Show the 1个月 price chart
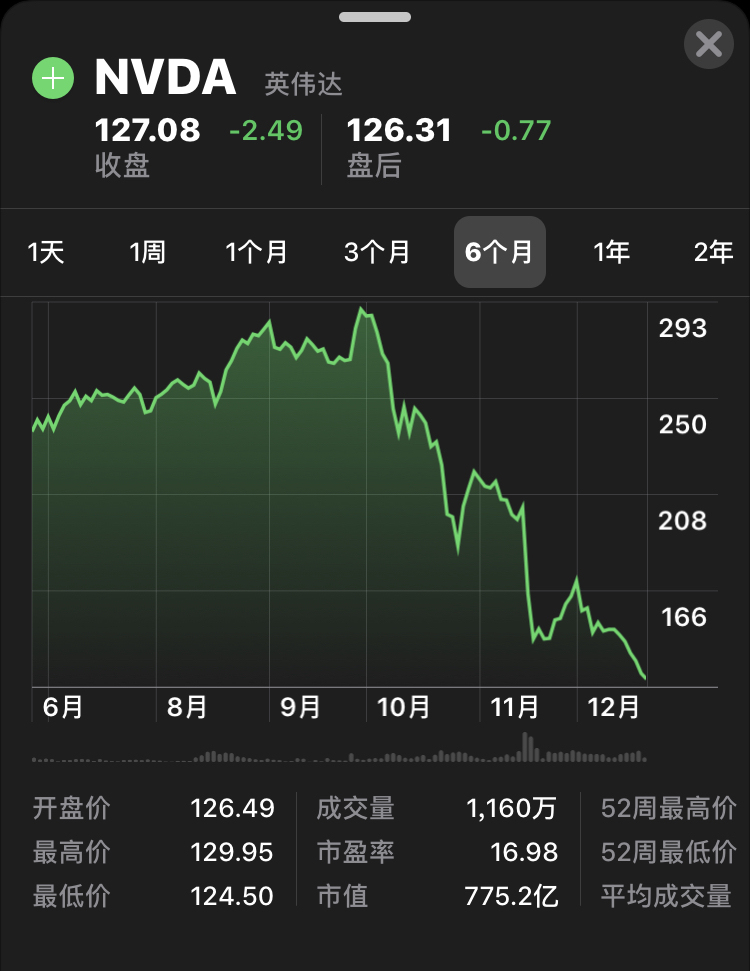 click(x=257, y=252)
